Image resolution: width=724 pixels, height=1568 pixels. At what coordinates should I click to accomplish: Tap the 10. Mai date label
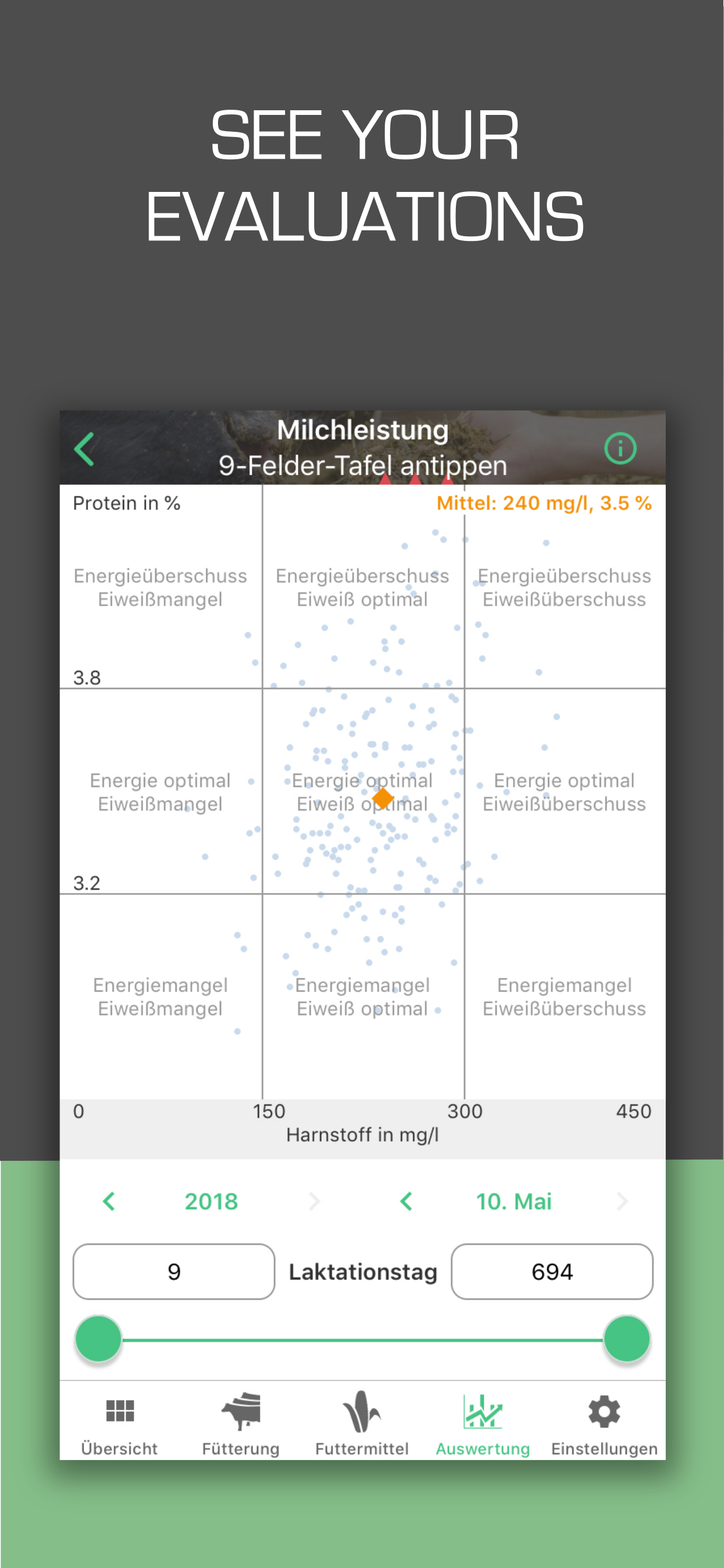514,1201
